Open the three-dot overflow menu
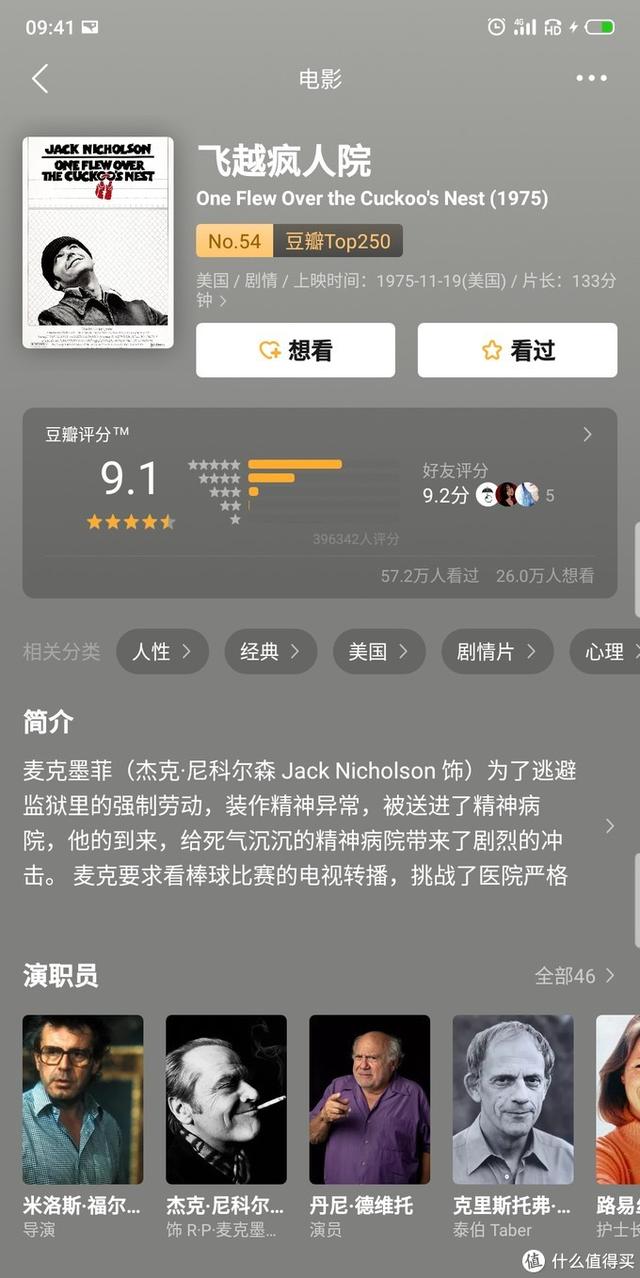 [591, 79]
